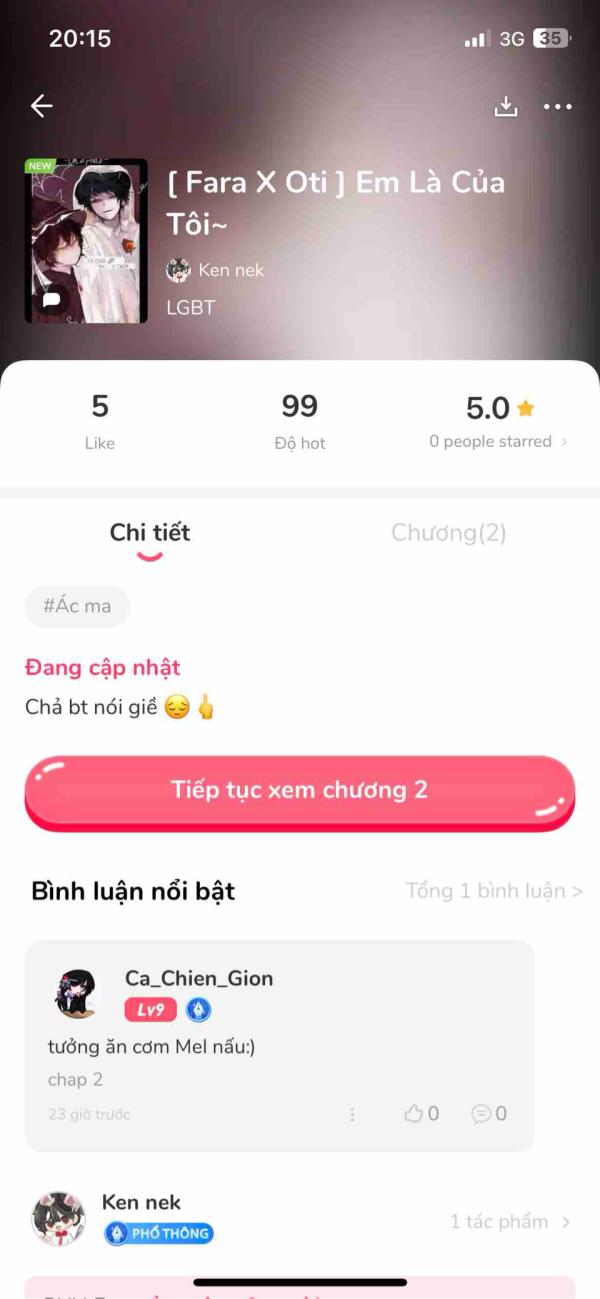Open the story cover image
This screenshot has width=600, height=1299.
(x=86, y=241)
